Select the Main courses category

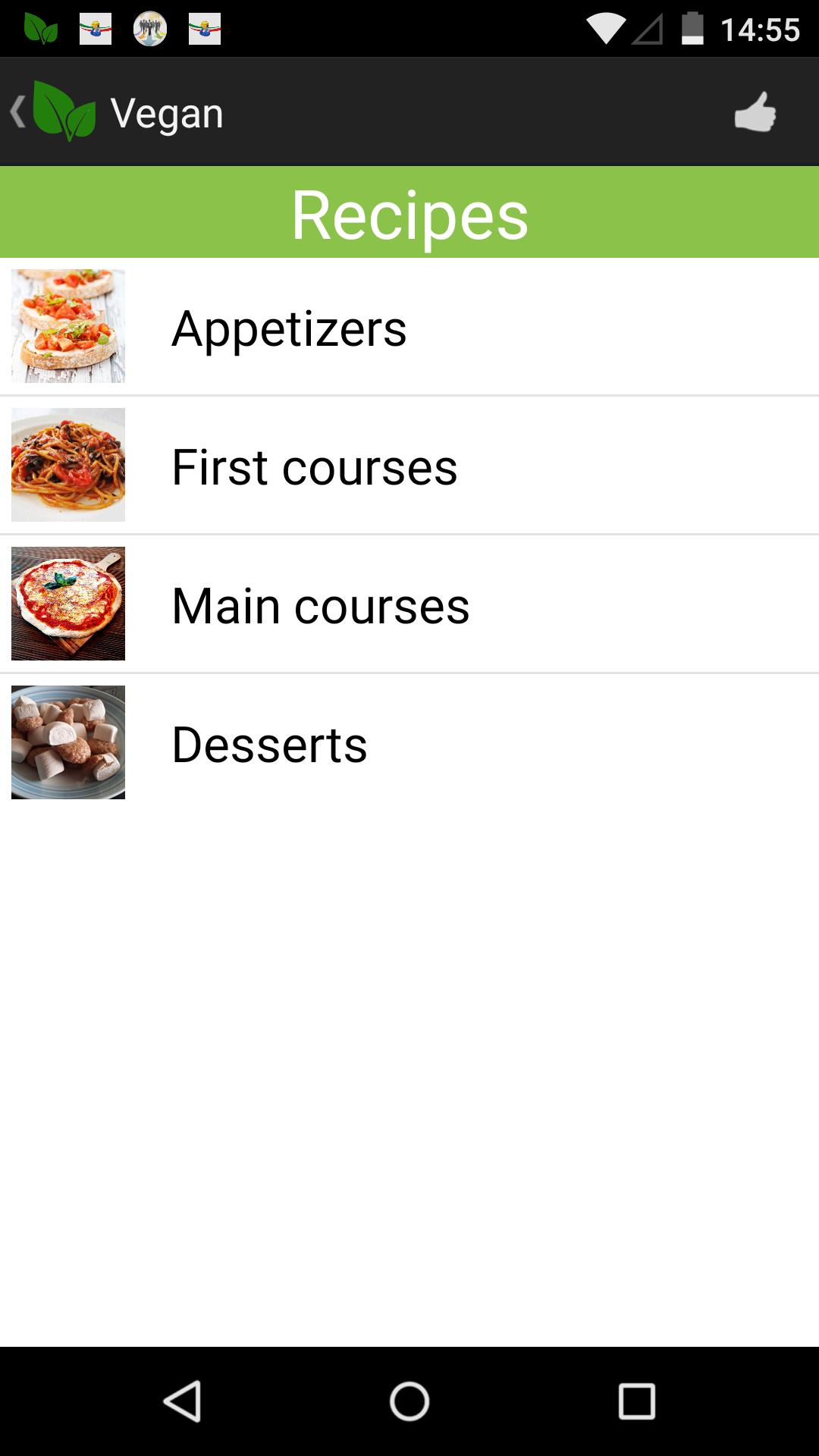point(409,604)
